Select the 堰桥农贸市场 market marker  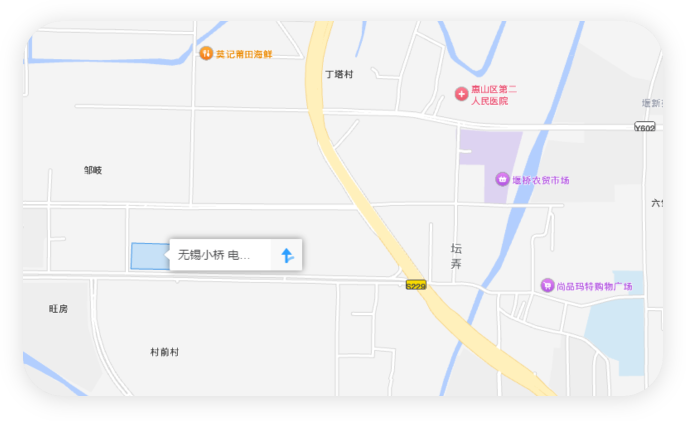[501, 180]
